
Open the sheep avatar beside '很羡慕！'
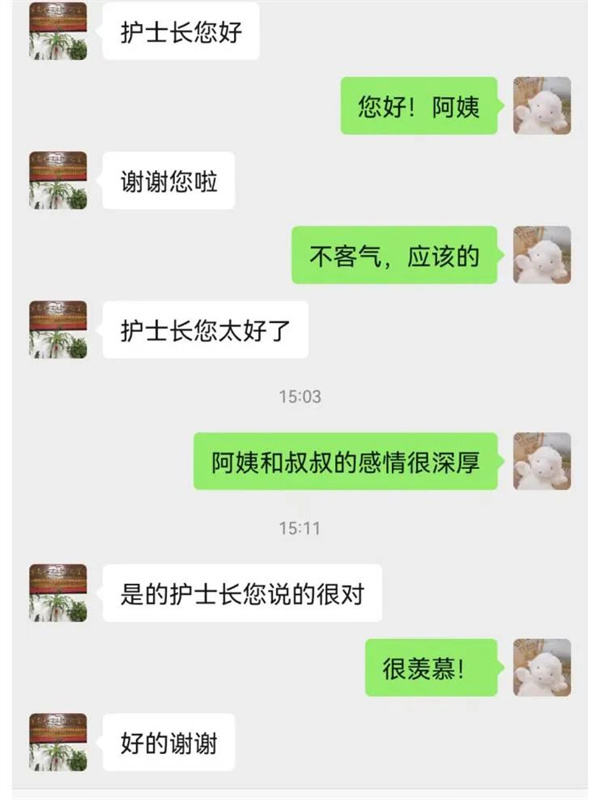(x=541, y=667)
